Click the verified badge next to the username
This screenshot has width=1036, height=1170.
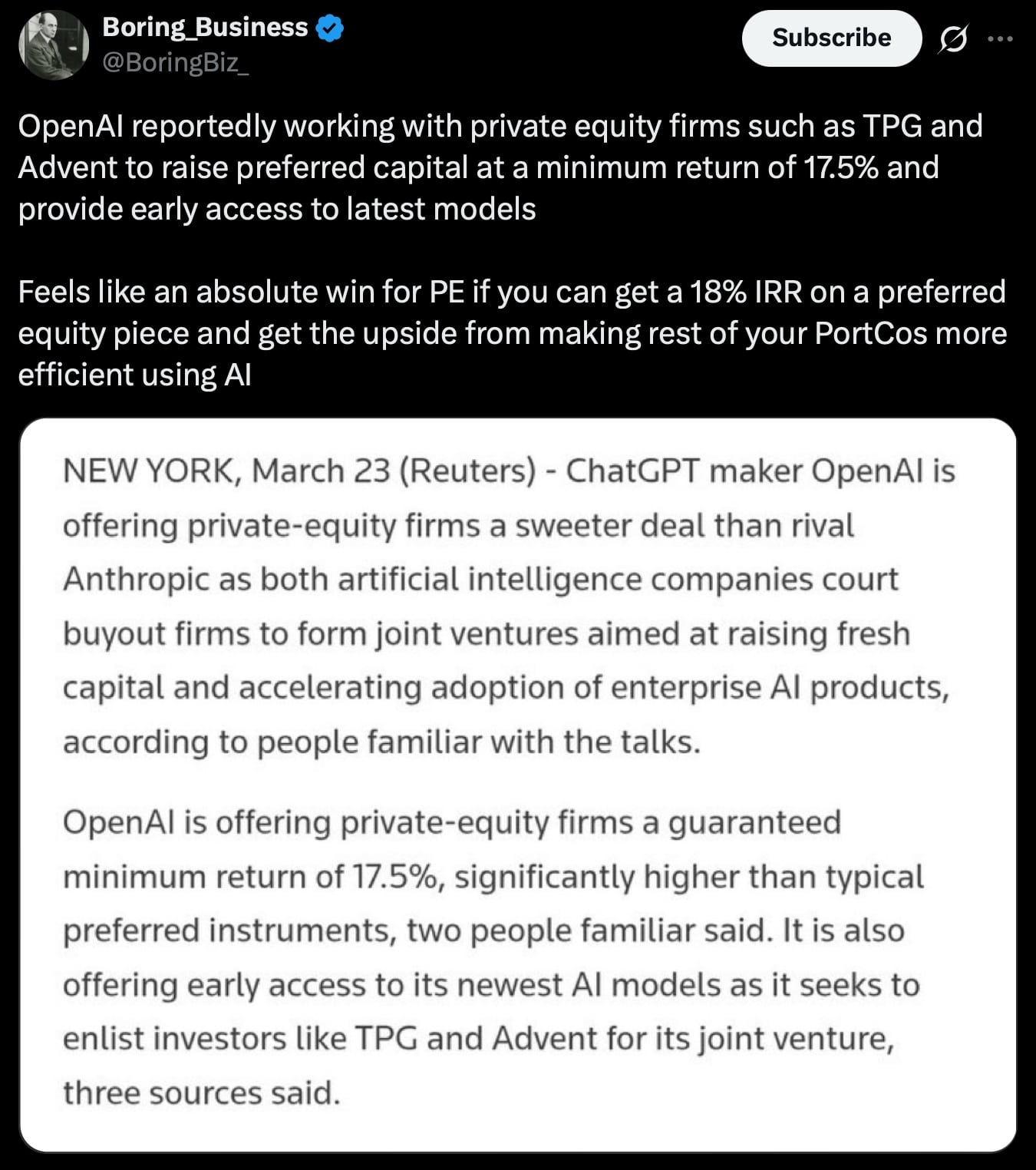pyautogui.click(x=330, y=28)
